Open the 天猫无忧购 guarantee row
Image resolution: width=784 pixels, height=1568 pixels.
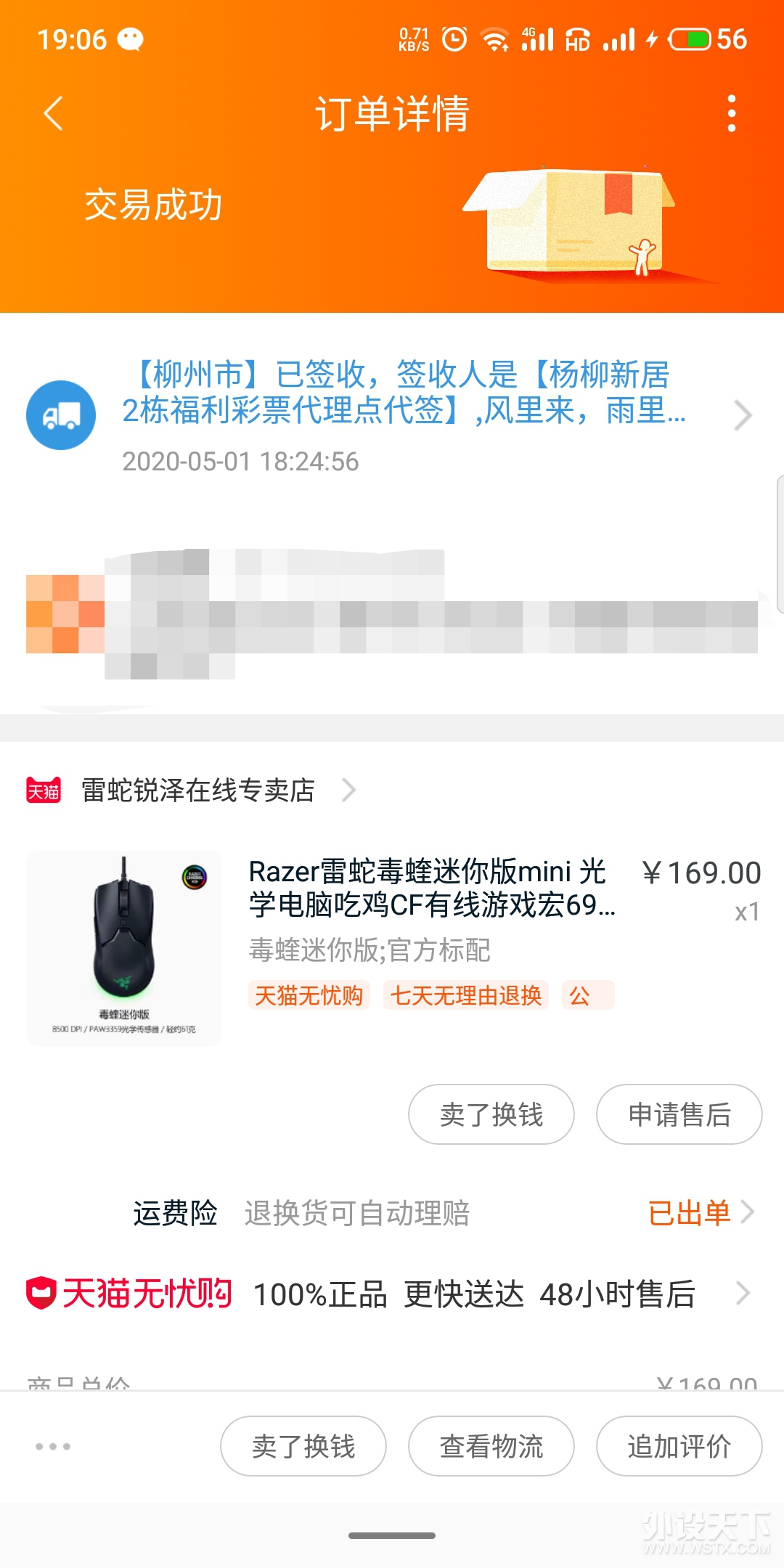click(392, 1294)
